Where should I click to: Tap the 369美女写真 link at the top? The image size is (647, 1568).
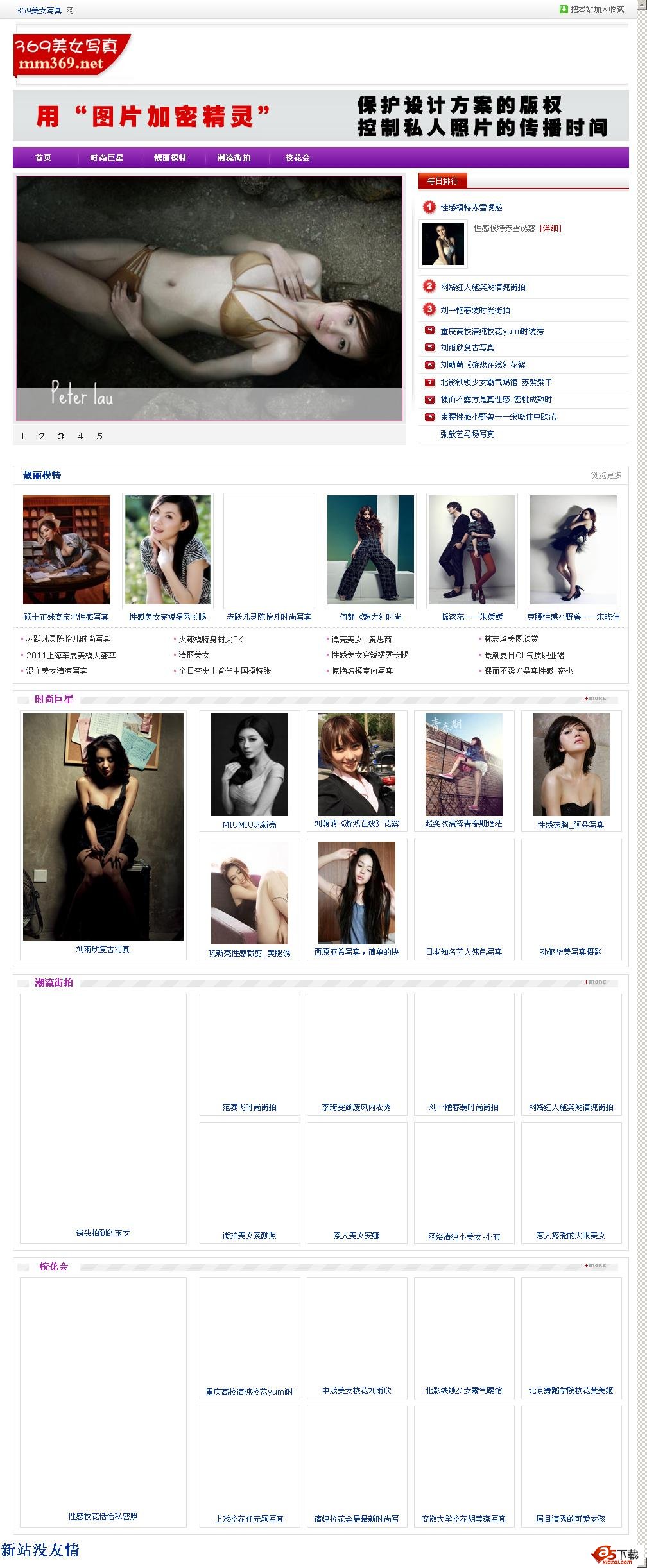pos(39,11)
